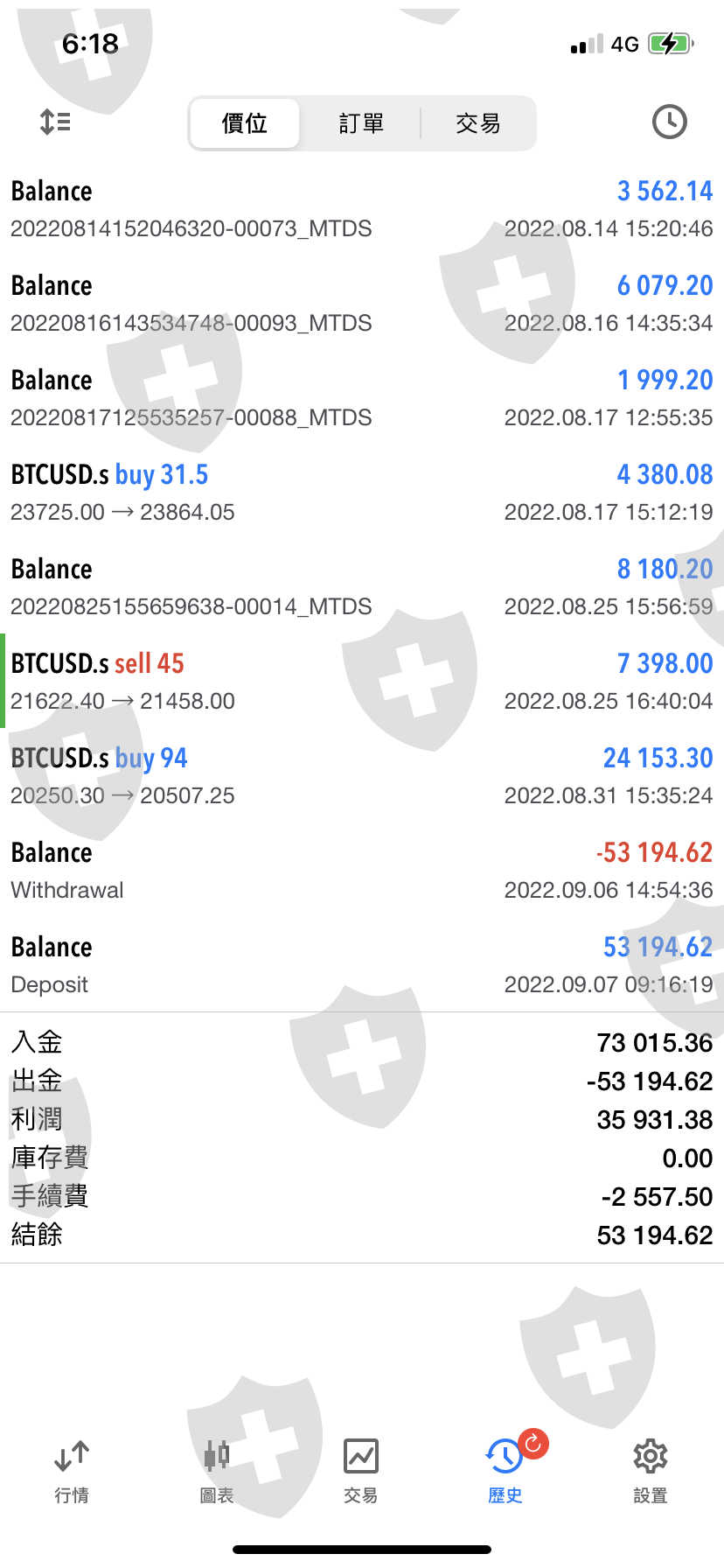This screenshot has height=1568, width=724.
Task: Expand the BTCUSD.s buy 94 entry
Action: click(x=362, y=775)
